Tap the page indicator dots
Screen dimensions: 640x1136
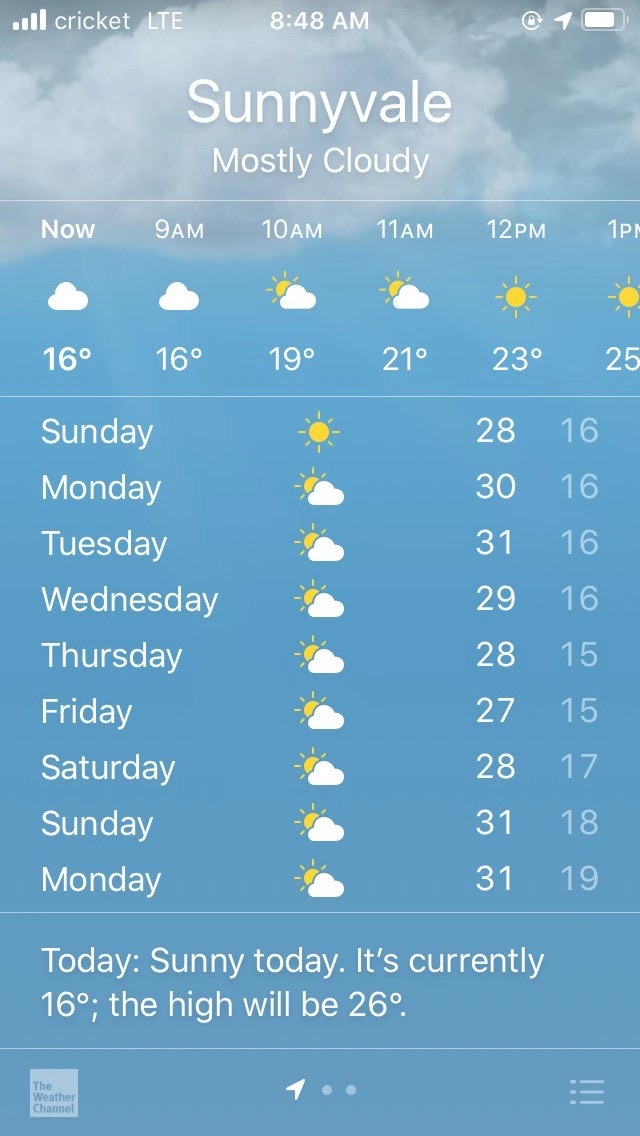[321, 1090]
